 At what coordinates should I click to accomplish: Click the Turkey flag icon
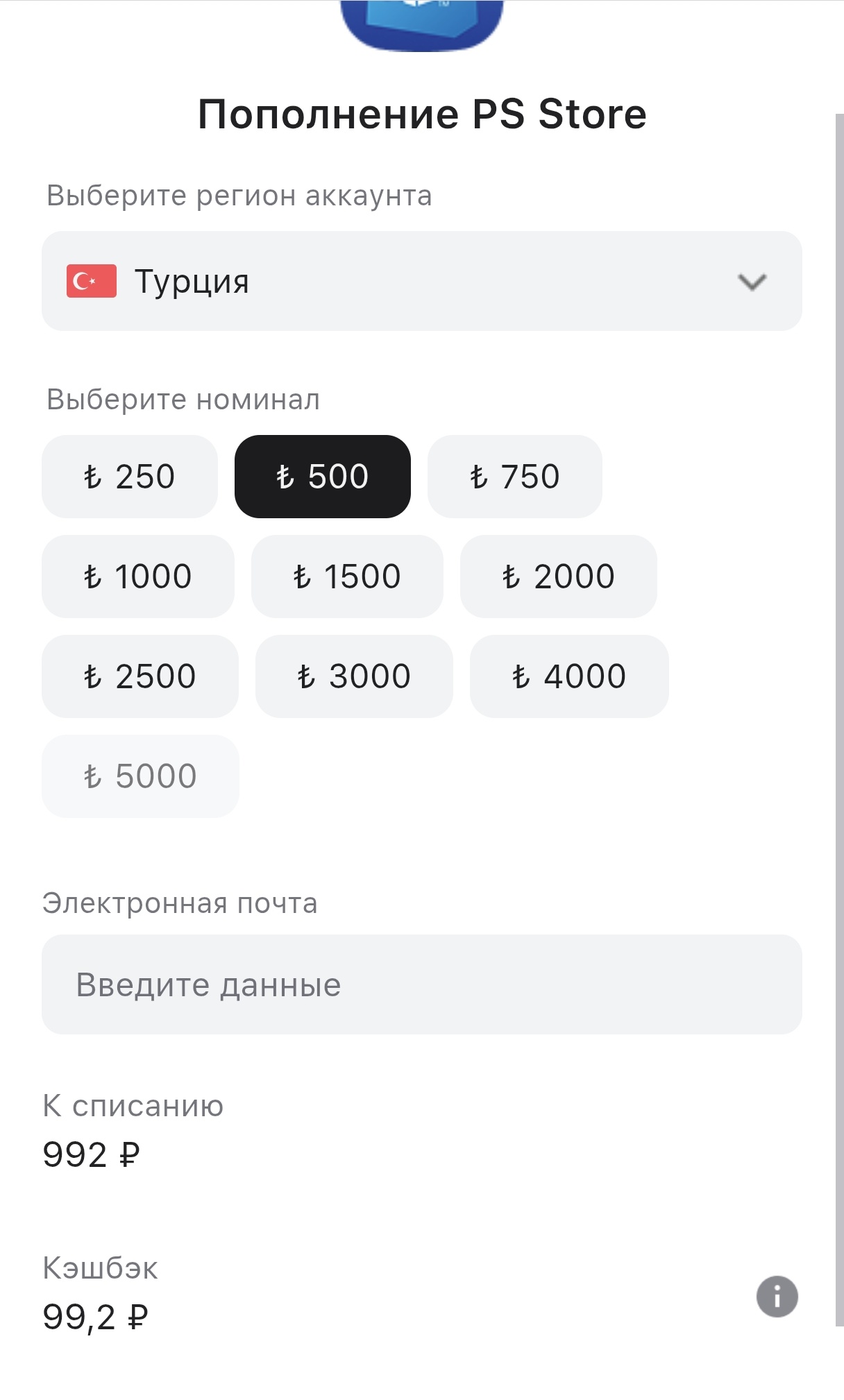(x=91, y=280)
